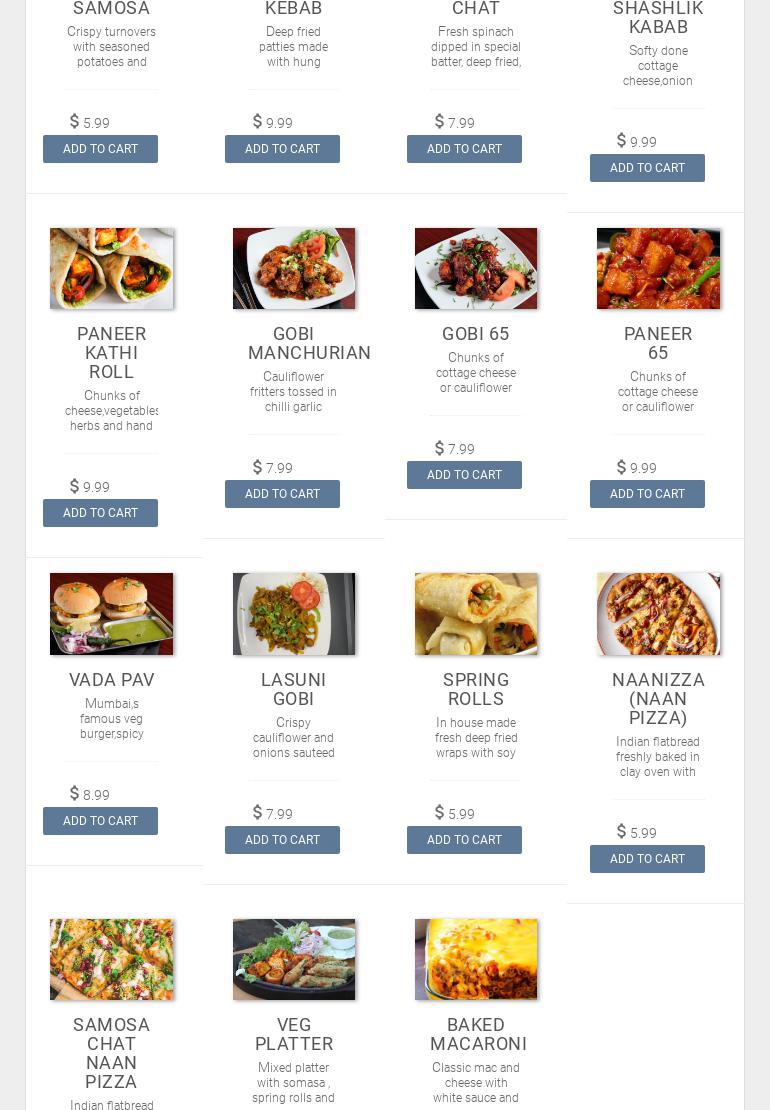Image resolution: width=770 pixels, height=1110 pixels.
Task: Add Kebab to cart
Action: (282, 149)
